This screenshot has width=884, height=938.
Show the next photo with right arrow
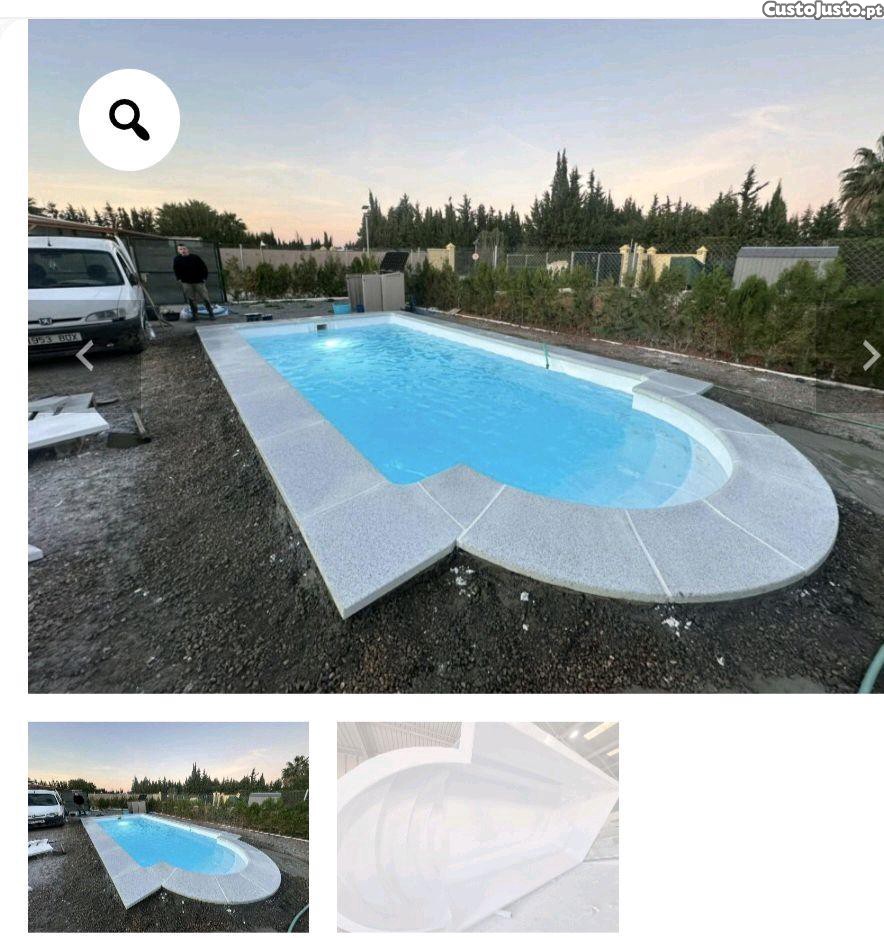(870, 355)
